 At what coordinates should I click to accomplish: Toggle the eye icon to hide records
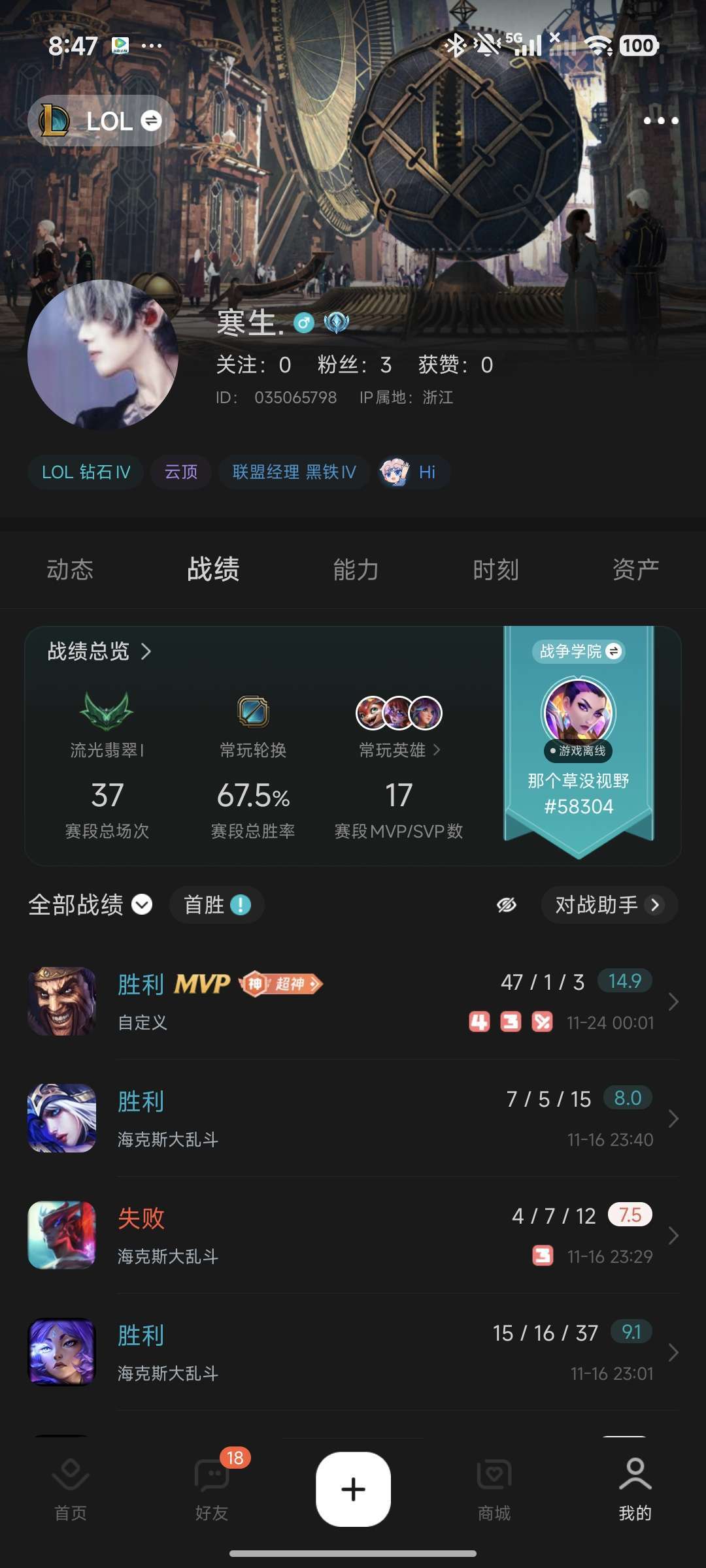(507, 905)
